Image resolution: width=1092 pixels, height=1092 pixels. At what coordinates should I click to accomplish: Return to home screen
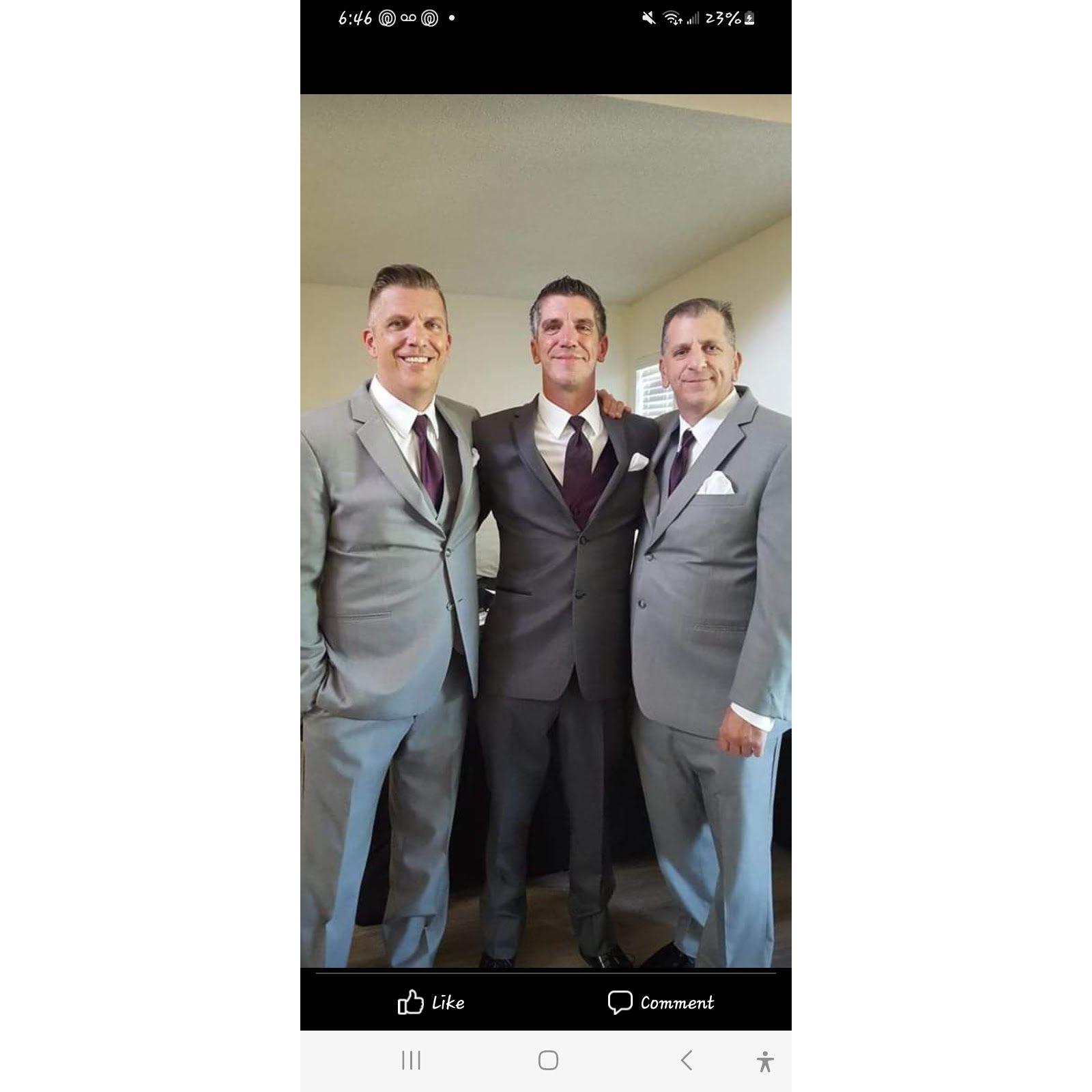point(548,1060)
